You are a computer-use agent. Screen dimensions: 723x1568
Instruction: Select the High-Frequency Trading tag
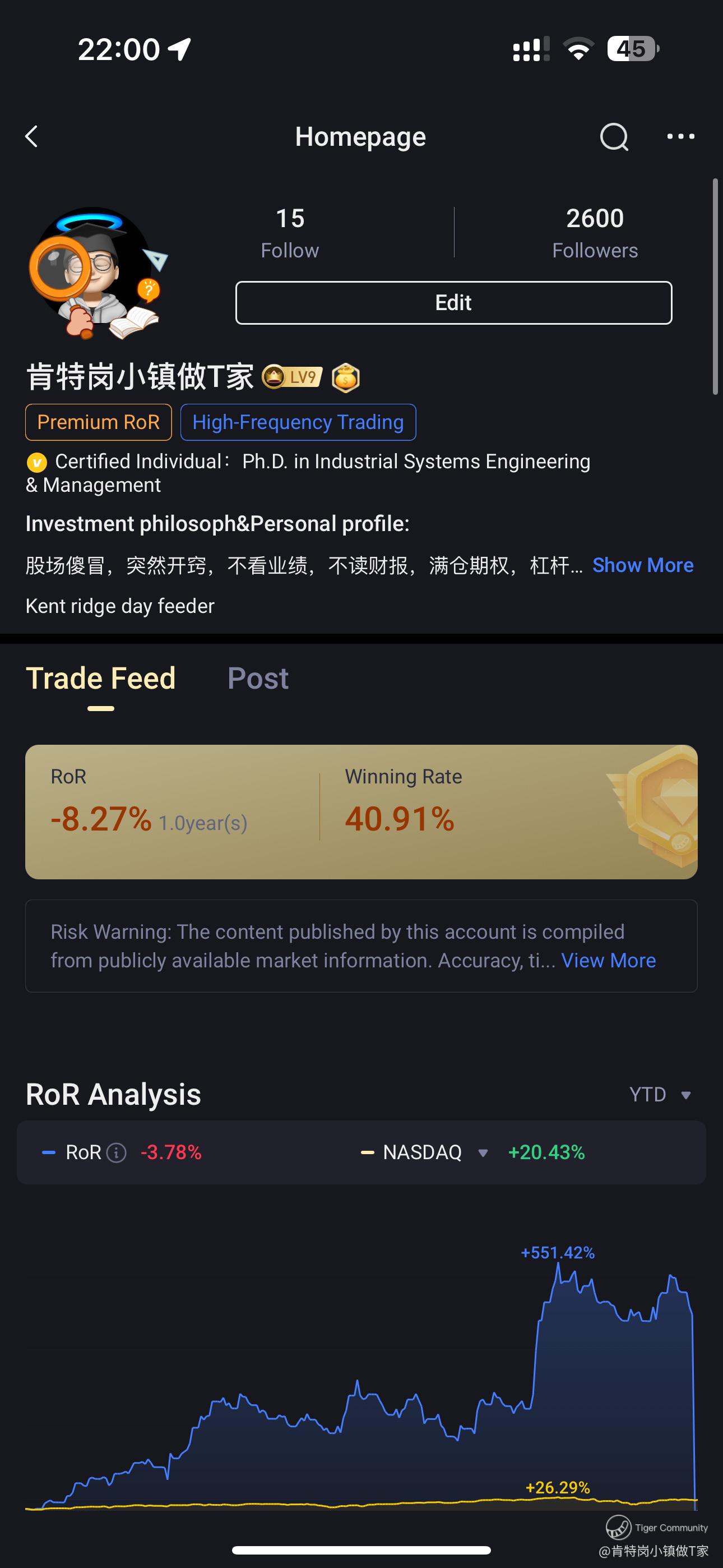click(298, 422)
